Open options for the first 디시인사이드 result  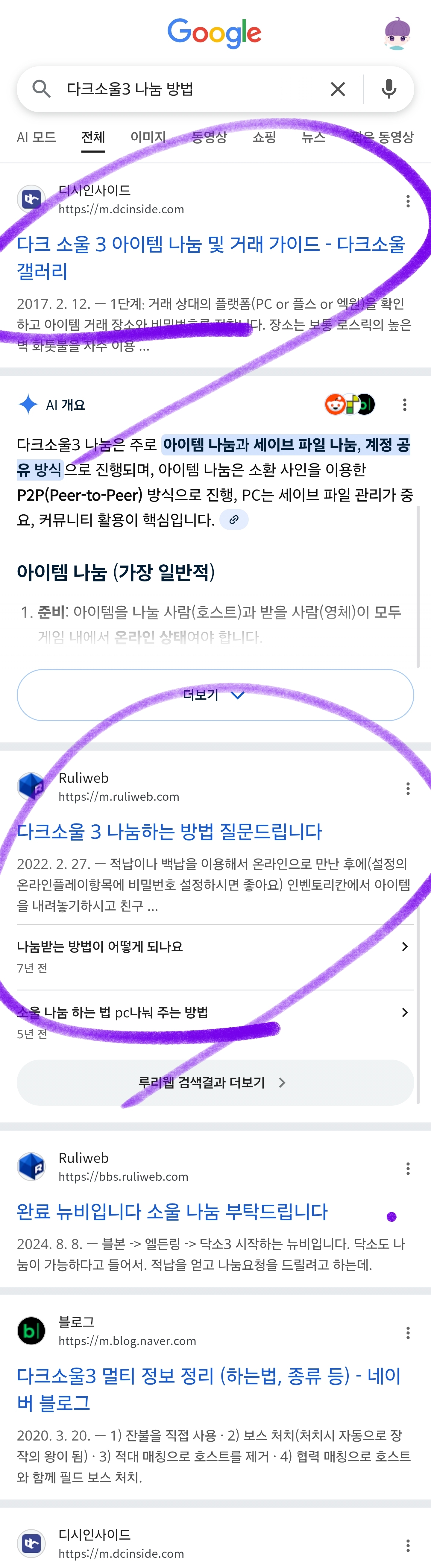pos(407,201)
